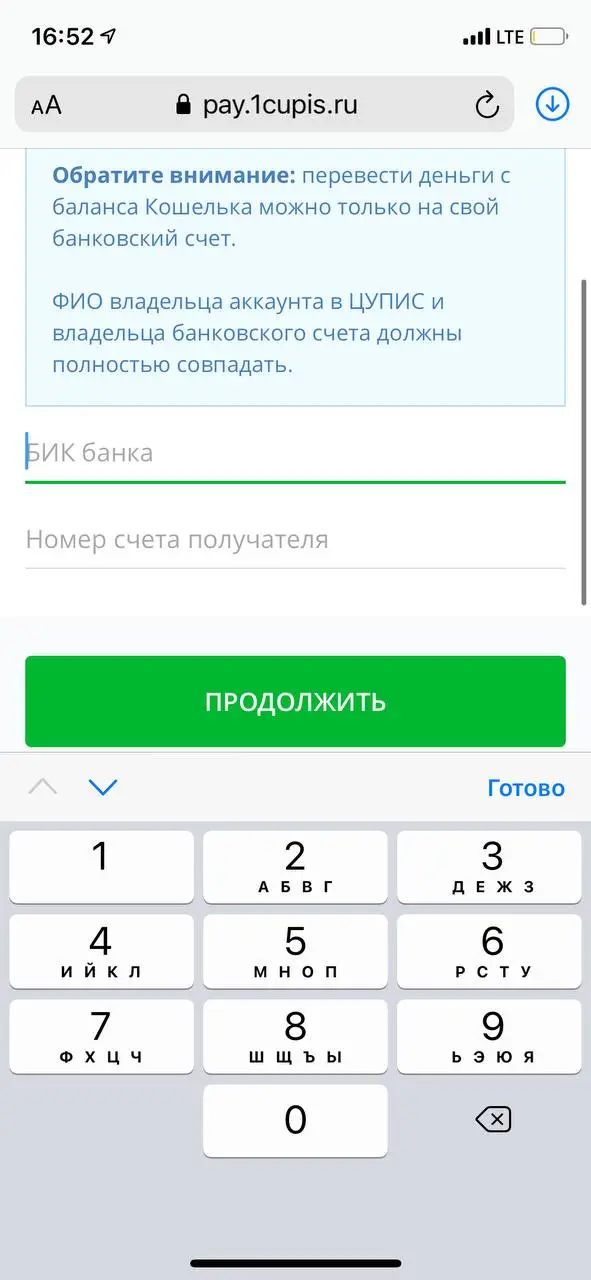Enter digit 5 on the keypad
This screenshot has height=1280, width=591.
click(295, 953)
